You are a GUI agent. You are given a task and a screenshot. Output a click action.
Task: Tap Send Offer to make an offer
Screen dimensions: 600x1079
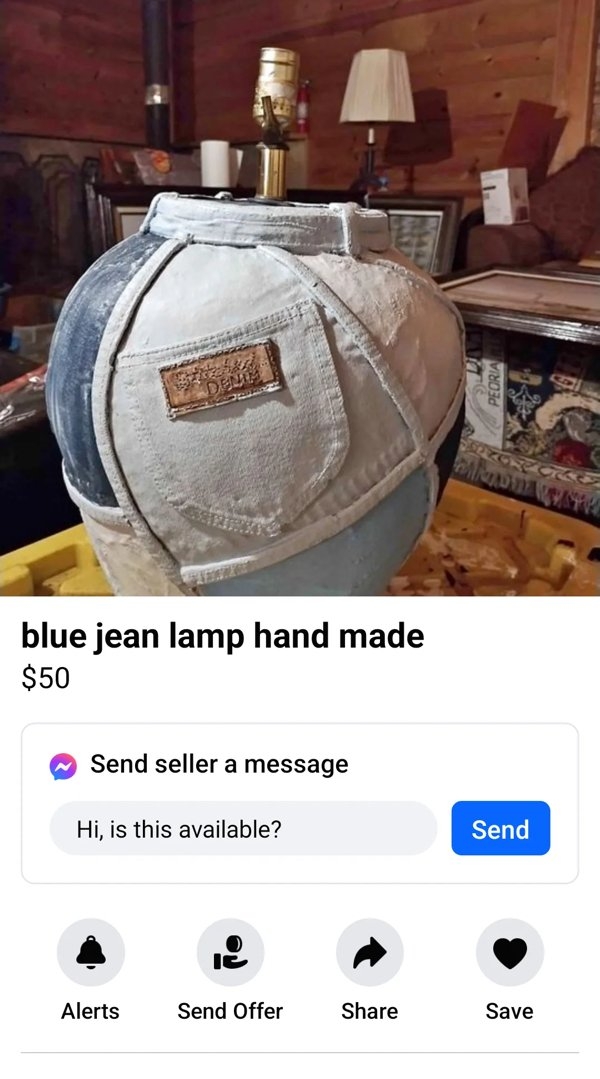(230, 953)
